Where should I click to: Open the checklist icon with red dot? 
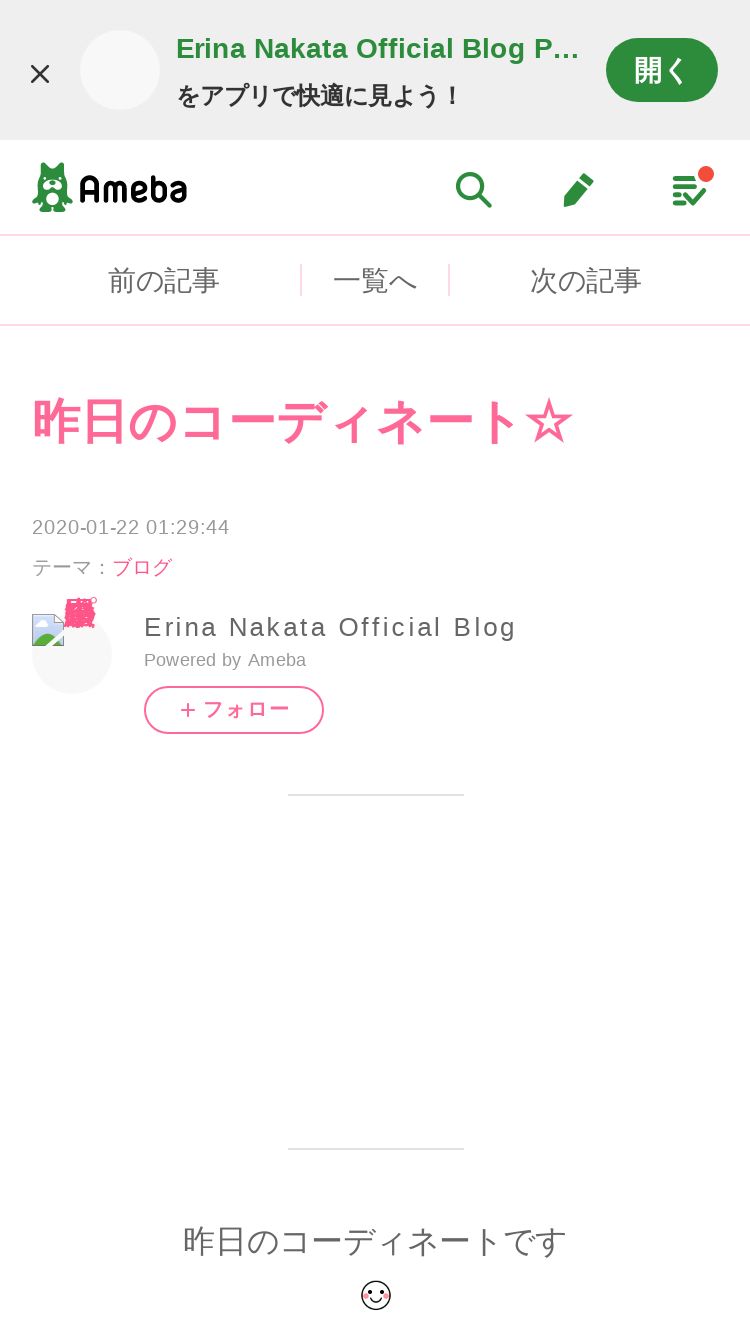tap(689, 189)
